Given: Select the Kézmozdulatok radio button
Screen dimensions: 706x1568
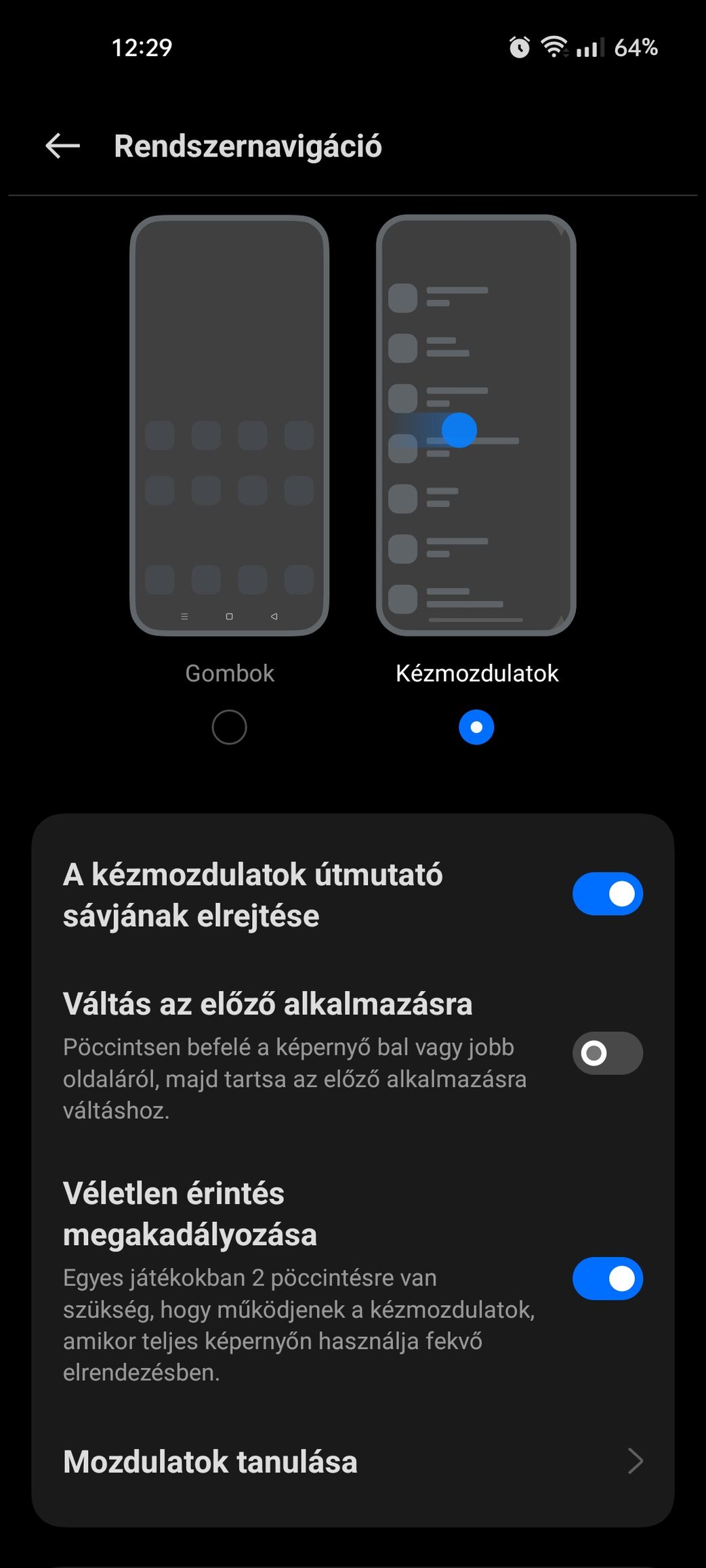Looking at the screenshot, I should point(476,727).
